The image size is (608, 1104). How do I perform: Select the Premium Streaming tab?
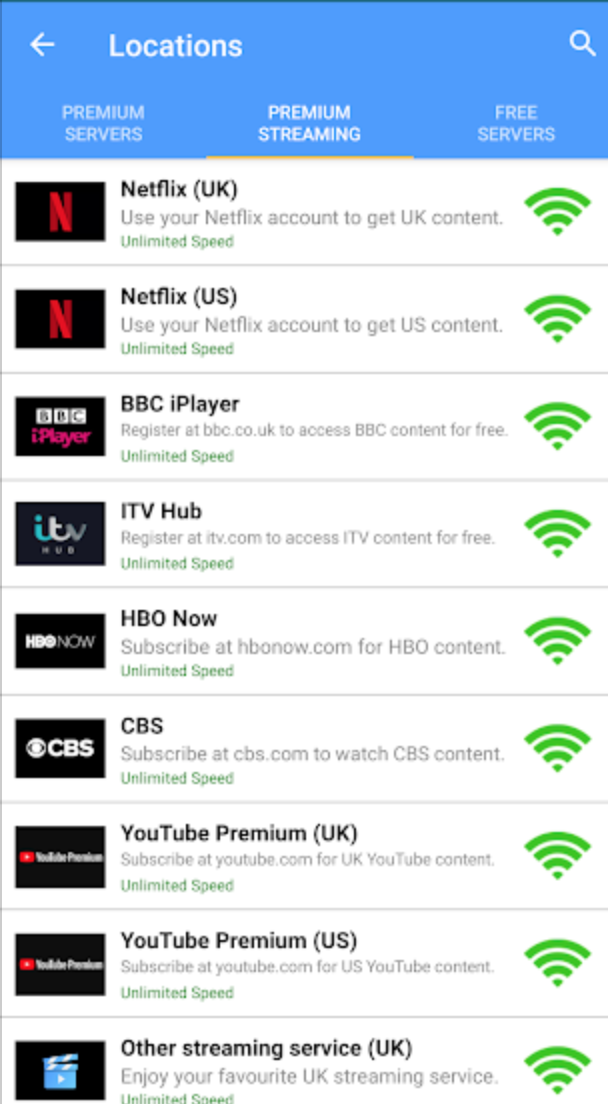click(310, 123)
